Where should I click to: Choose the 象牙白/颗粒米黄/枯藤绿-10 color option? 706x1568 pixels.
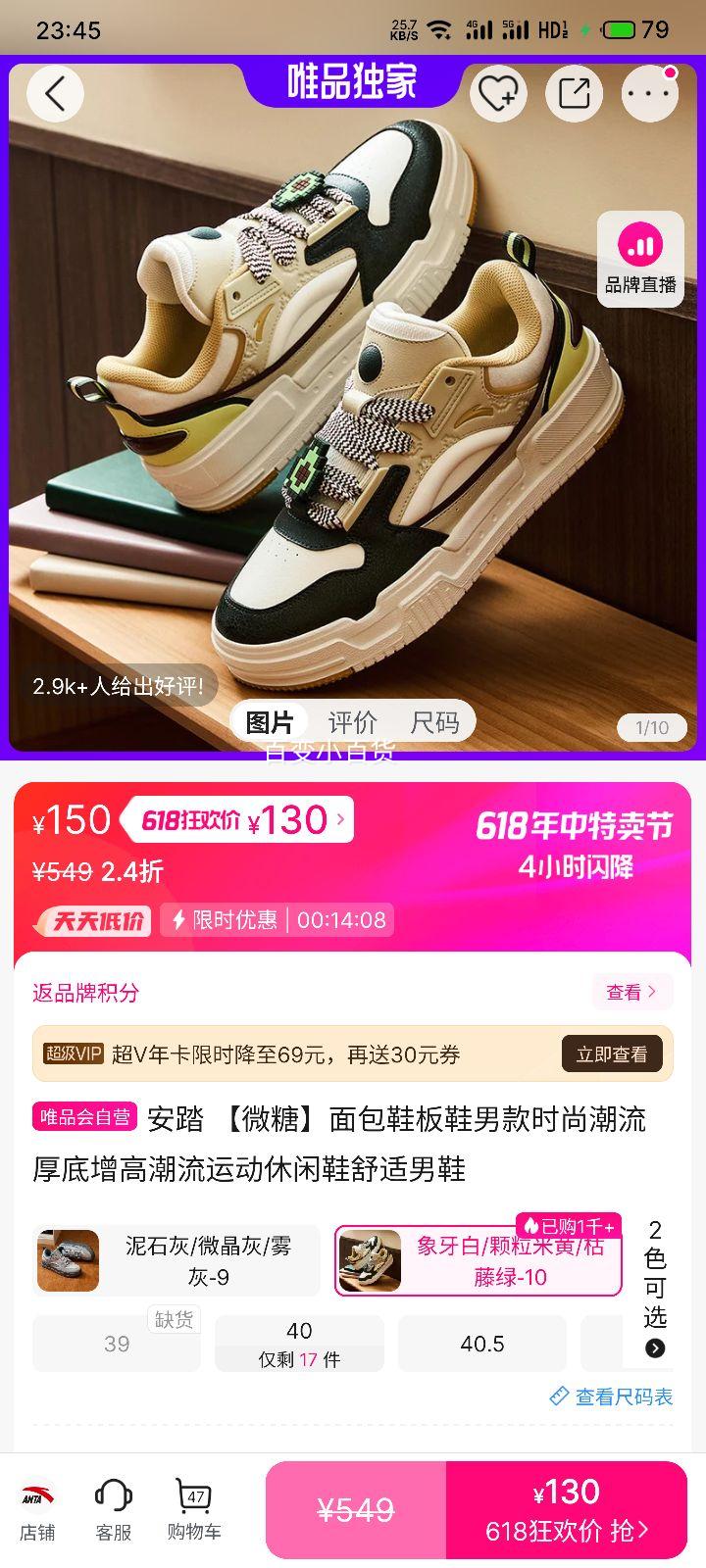point(479,1260)
